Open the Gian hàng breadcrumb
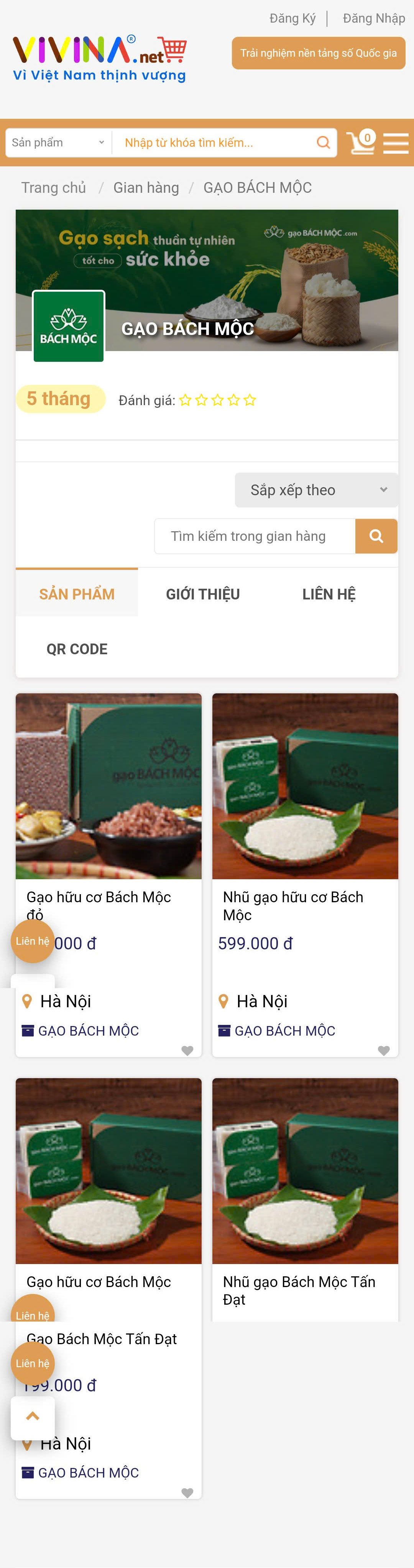The image size is (414, 1568). tap(146, 187)
